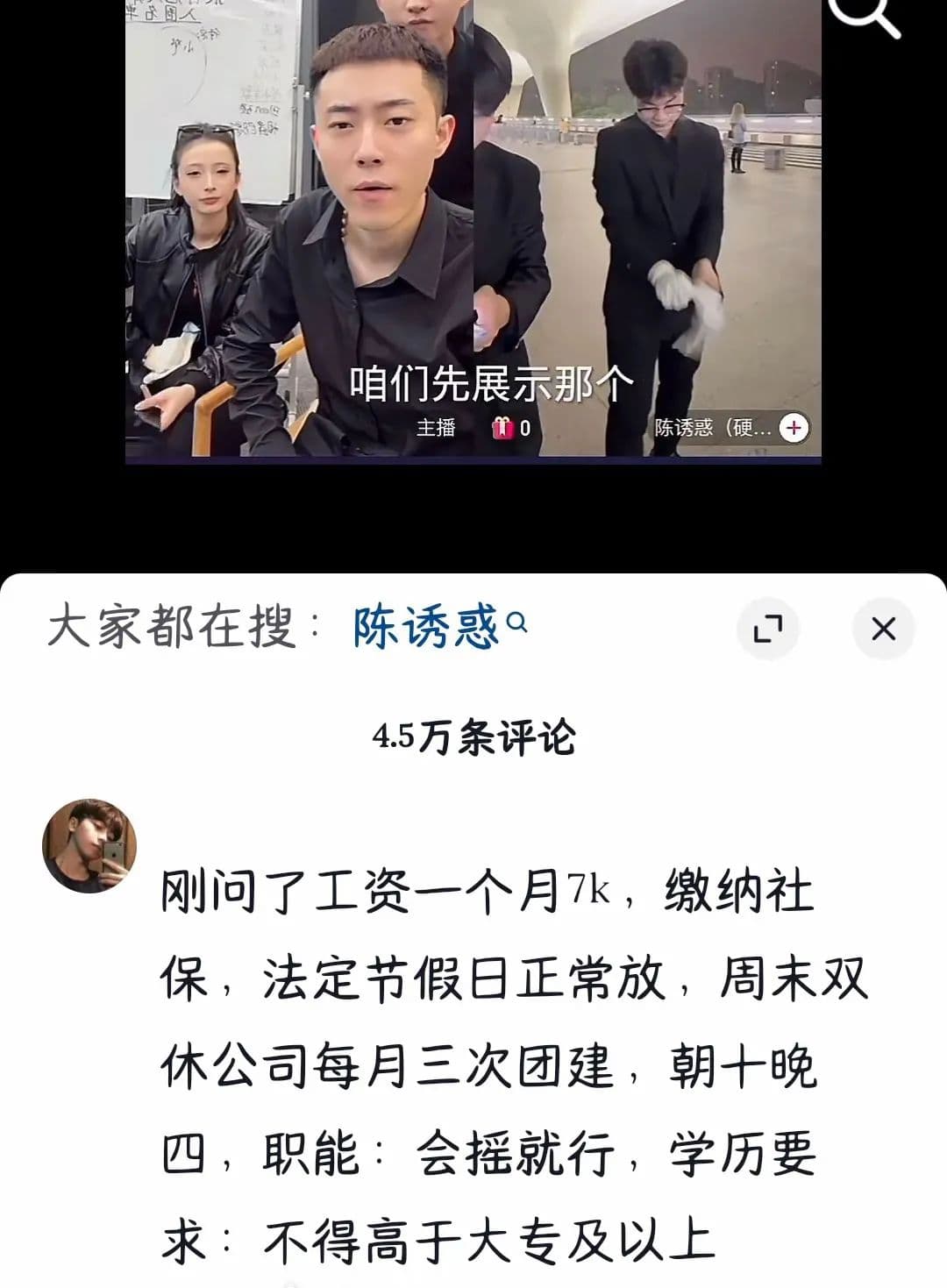Open the commenter's profile avatar

(x=89, y=845)
